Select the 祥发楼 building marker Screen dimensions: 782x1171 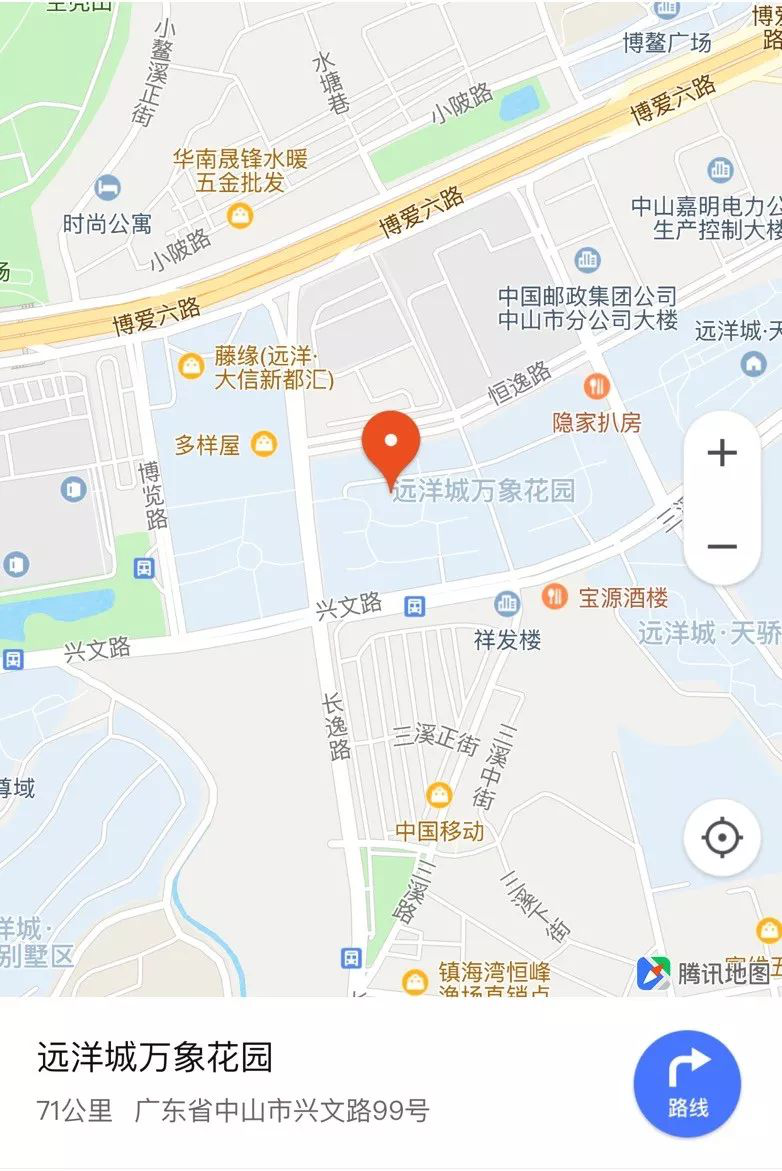[507, 604]
